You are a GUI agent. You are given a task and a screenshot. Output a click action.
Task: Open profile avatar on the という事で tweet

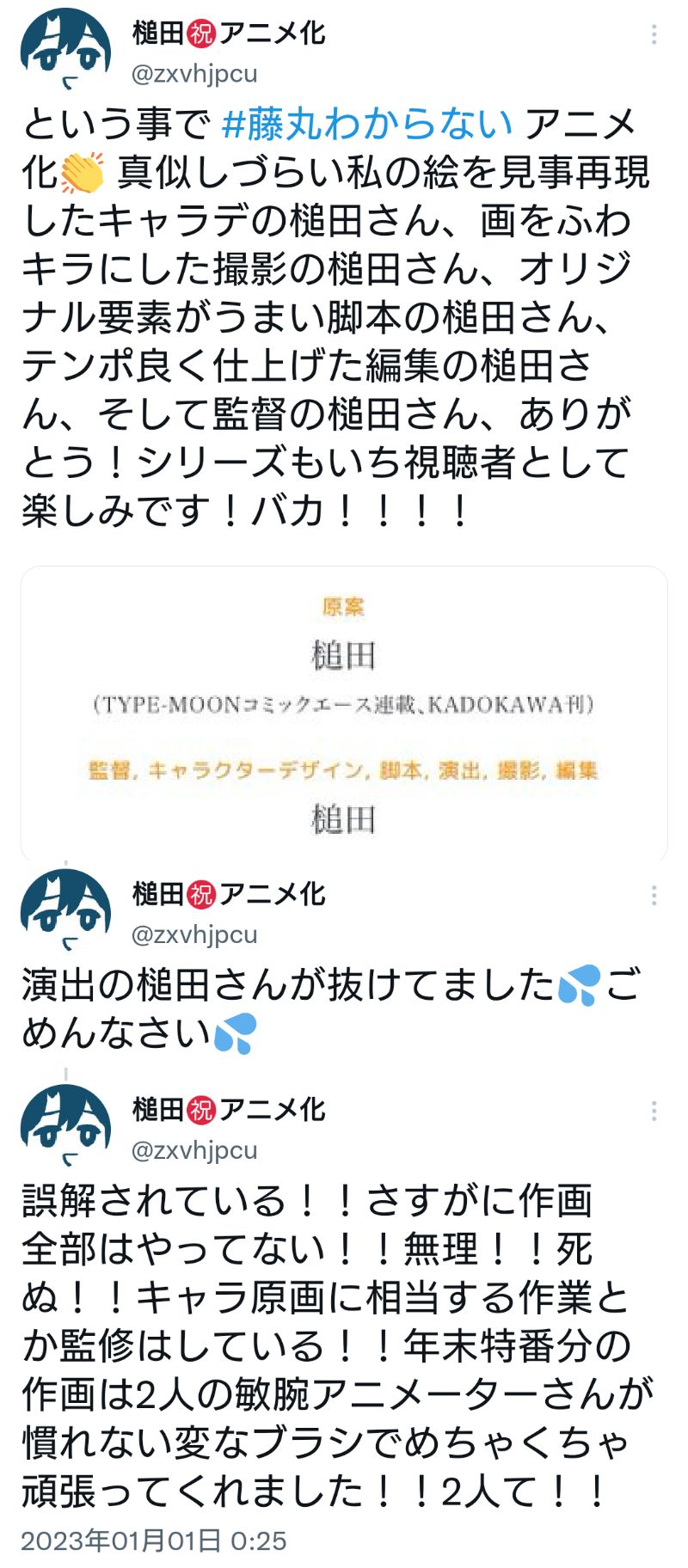(x=65, y=50)
